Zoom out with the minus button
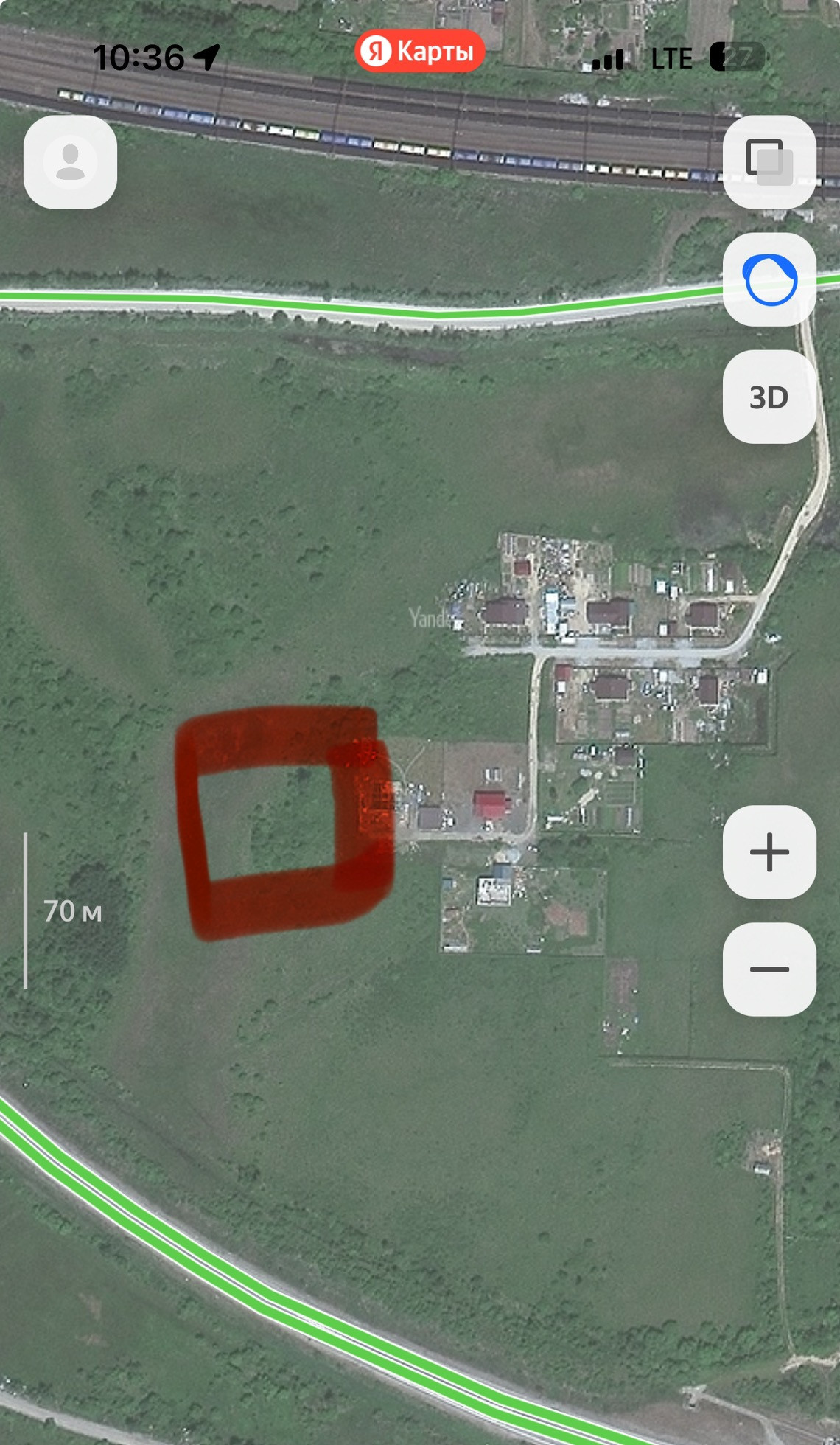Screen dimensions: 840x1445 pos(769,969)
